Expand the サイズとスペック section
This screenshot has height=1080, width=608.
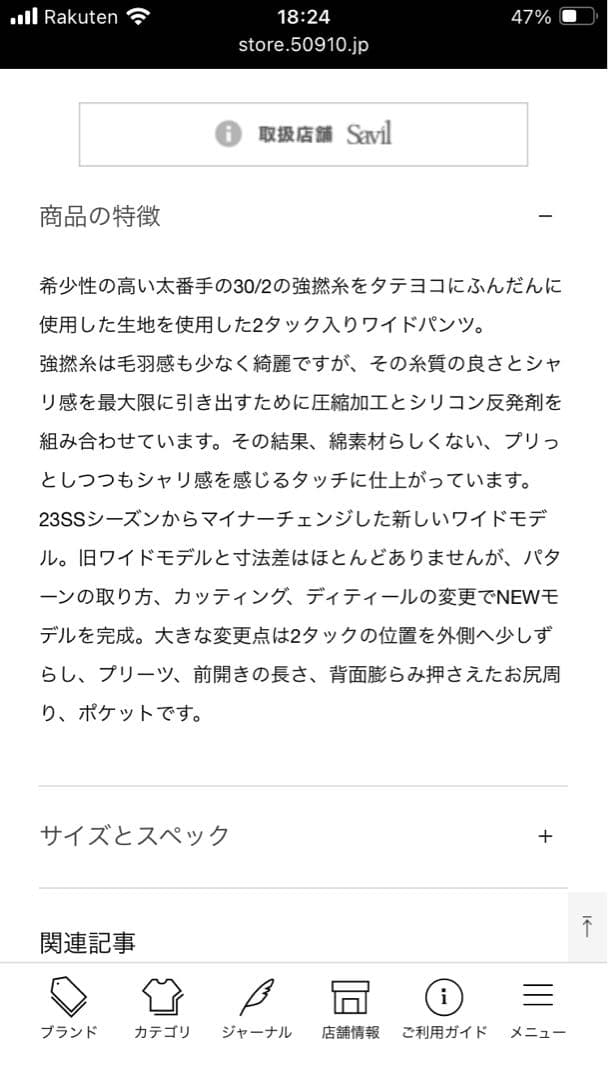[545, 836]
